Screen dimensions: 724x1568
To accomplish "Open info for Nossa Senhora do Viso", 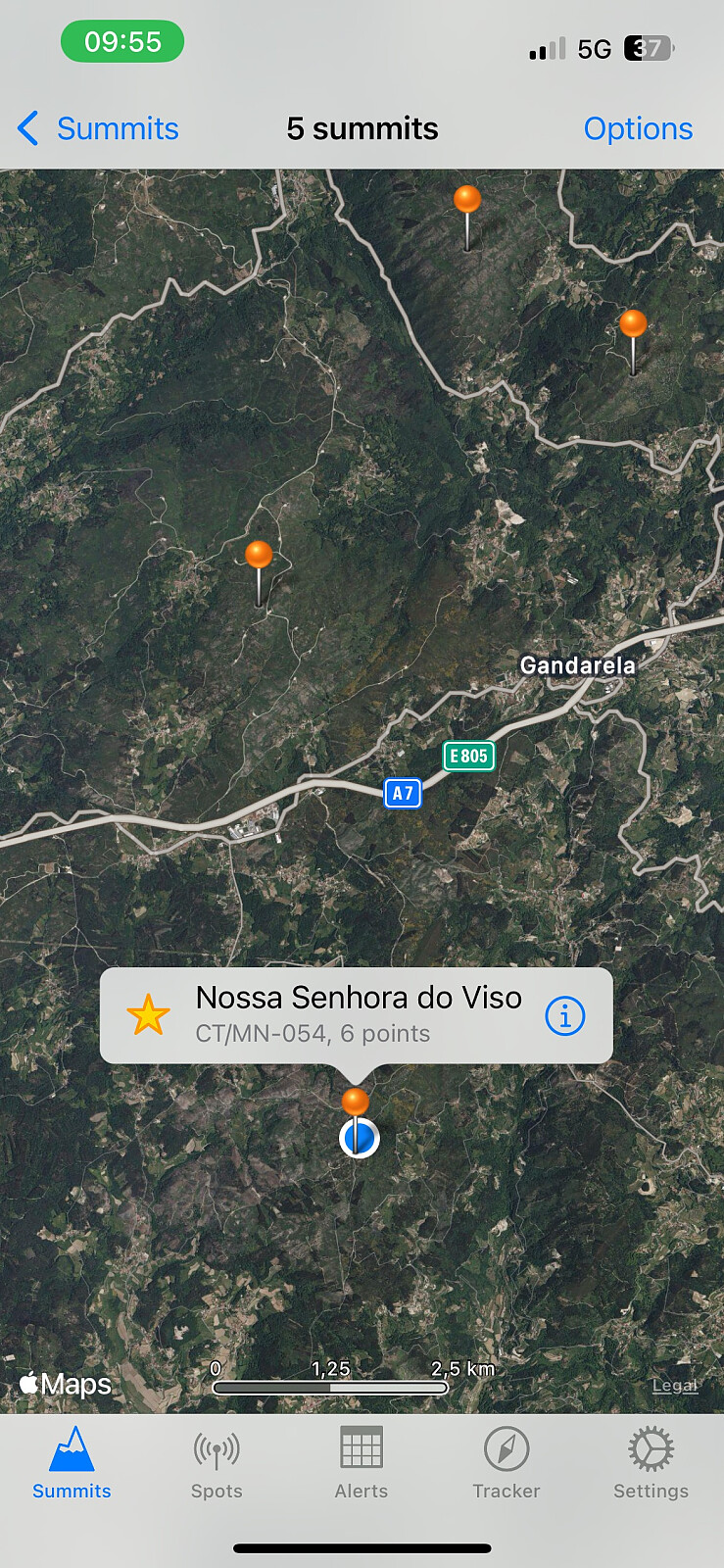I will 564,1016.
